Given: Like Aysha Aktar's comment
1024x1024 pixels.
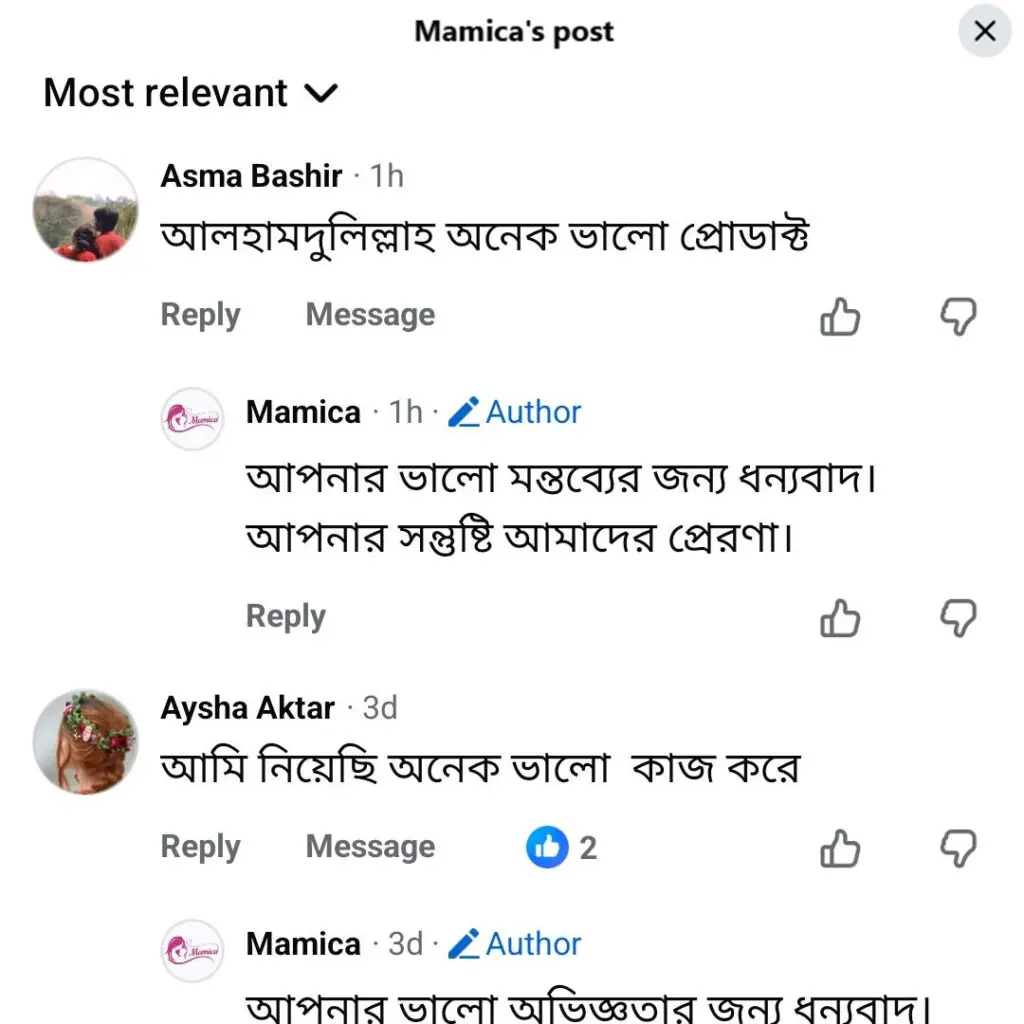Looking at the screenshot, I should (x=840, y=849).
